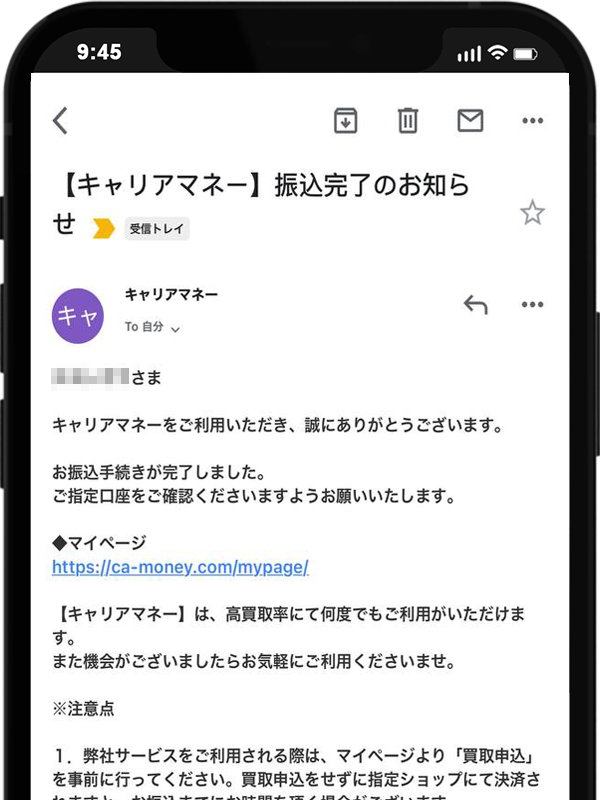
Task: Go back to the inbox list
Action: coord(61,121)
